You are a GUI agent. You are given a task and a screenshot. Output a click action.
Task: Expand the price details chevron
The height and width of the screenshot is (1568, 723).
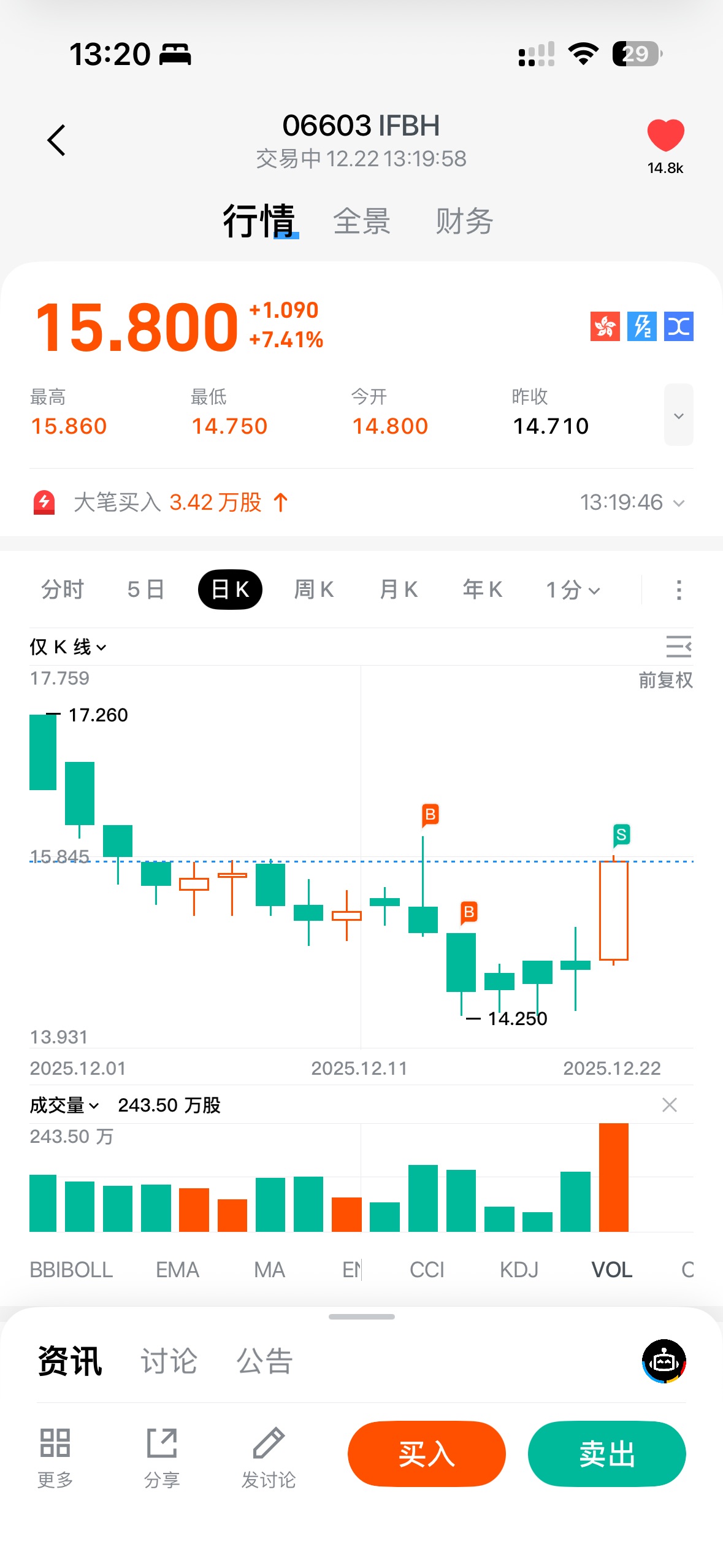[678, 415]
